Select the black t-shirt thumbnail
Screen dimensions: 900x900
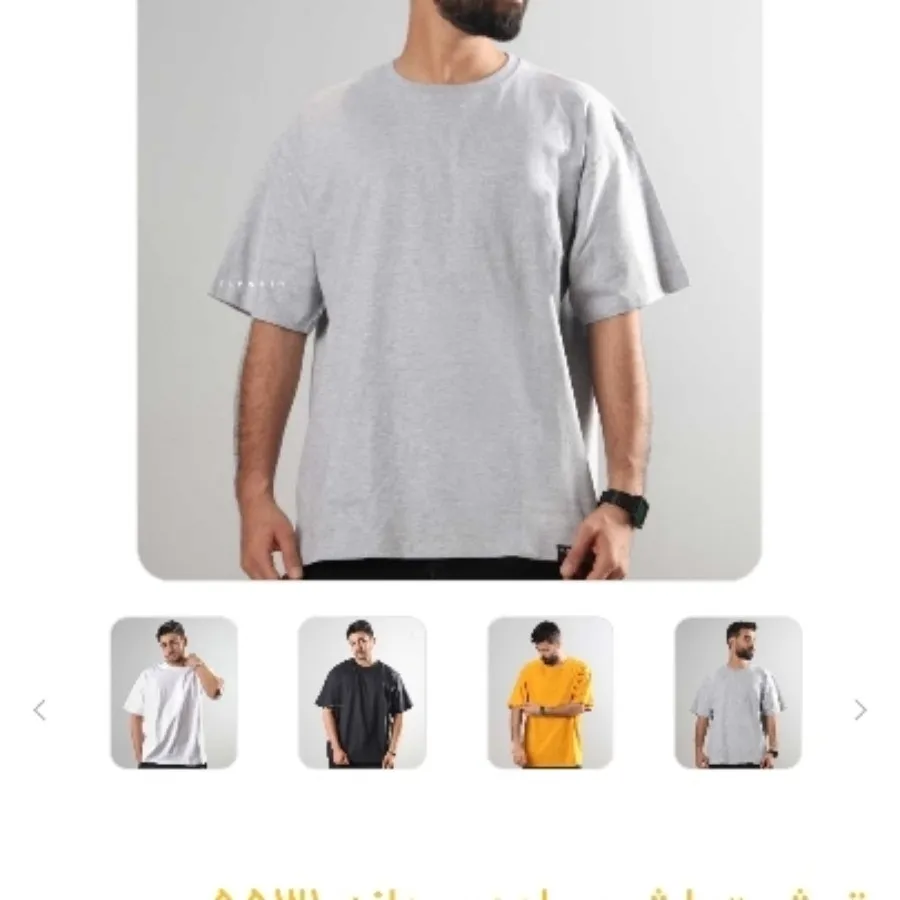tap(362, 692)
